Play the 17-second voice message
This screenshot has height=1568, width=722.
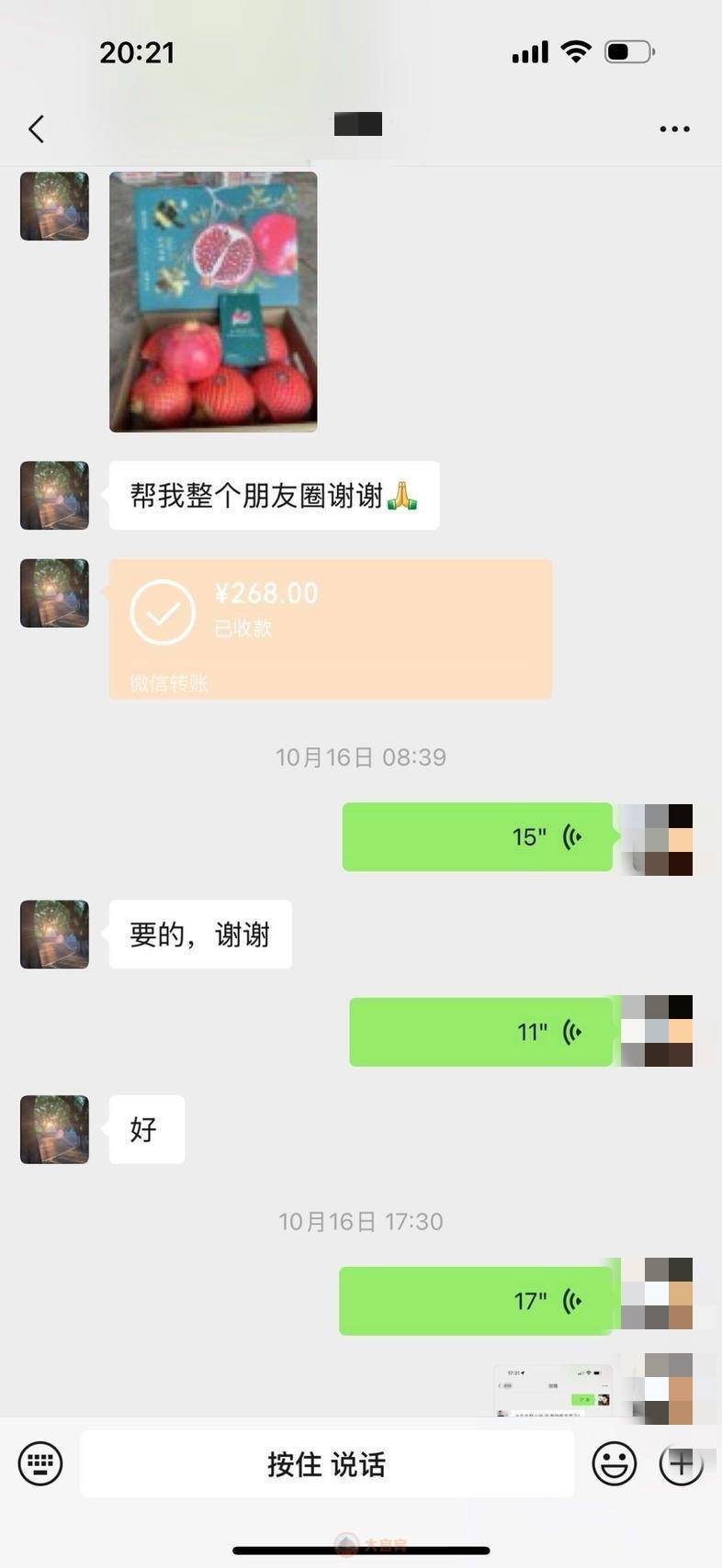[475, 1301]
